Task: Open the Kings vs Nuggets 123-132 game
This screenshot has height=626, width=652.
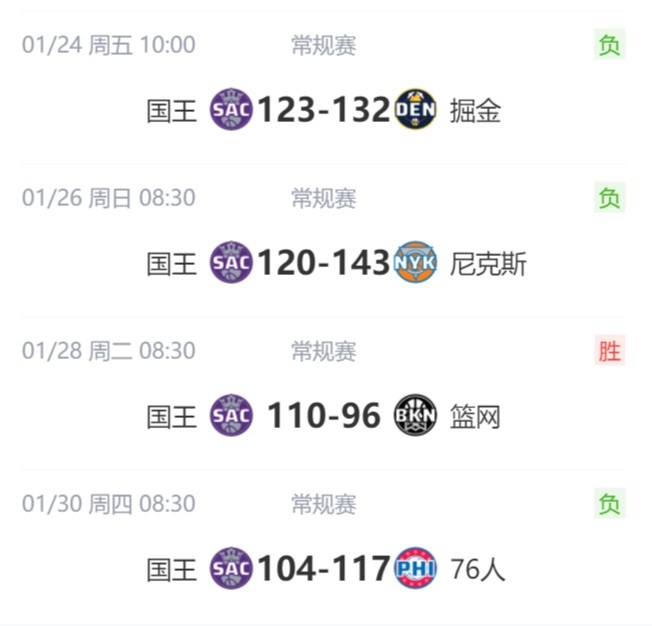Action: (323, 110)
